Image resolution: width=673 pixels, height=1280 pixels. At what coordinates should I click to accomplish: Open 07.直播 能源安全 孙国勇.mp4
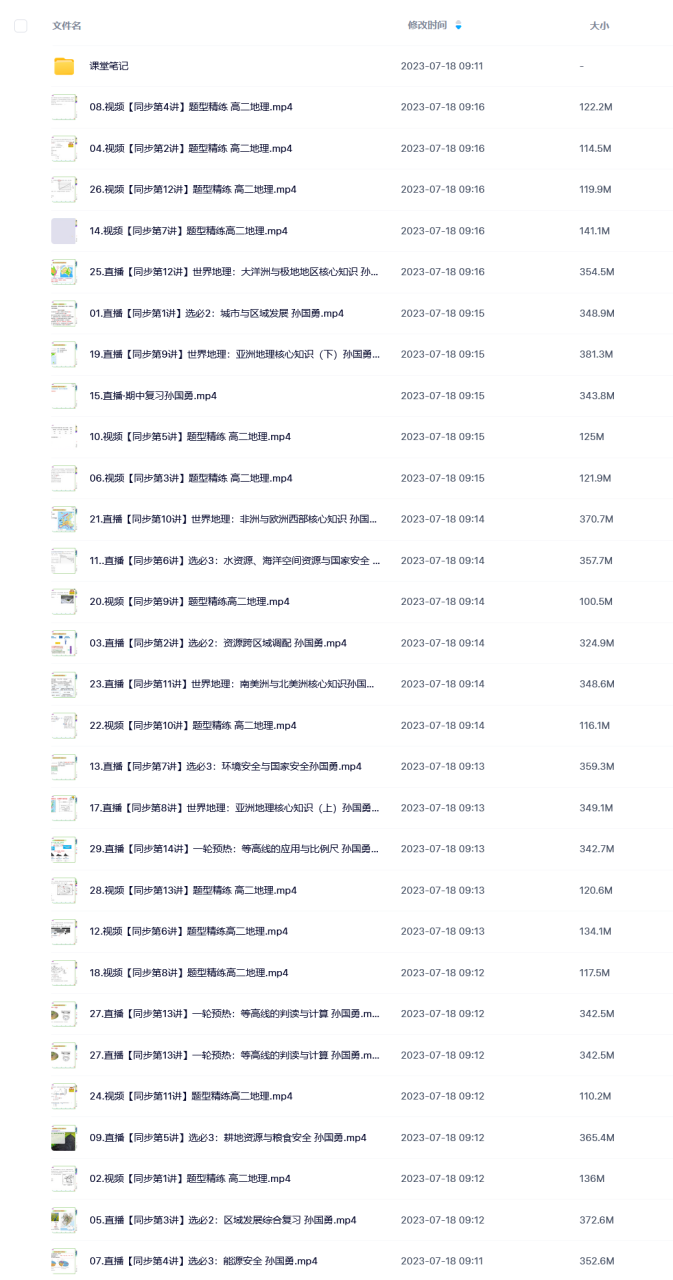[203, 1261]
